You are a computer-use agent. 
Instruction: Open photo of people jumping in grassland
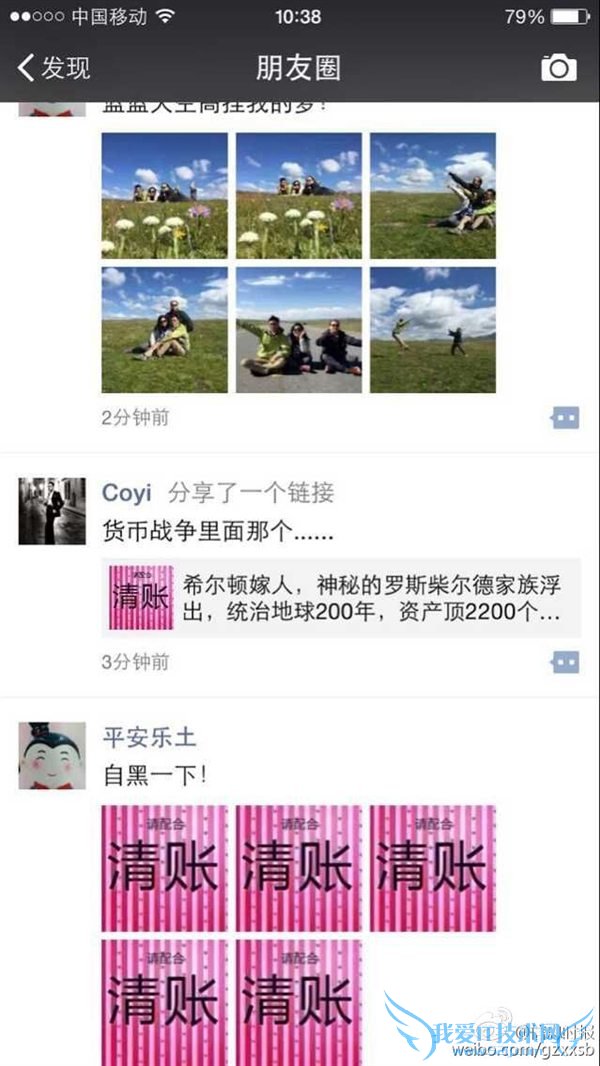(x=433, y=330)
